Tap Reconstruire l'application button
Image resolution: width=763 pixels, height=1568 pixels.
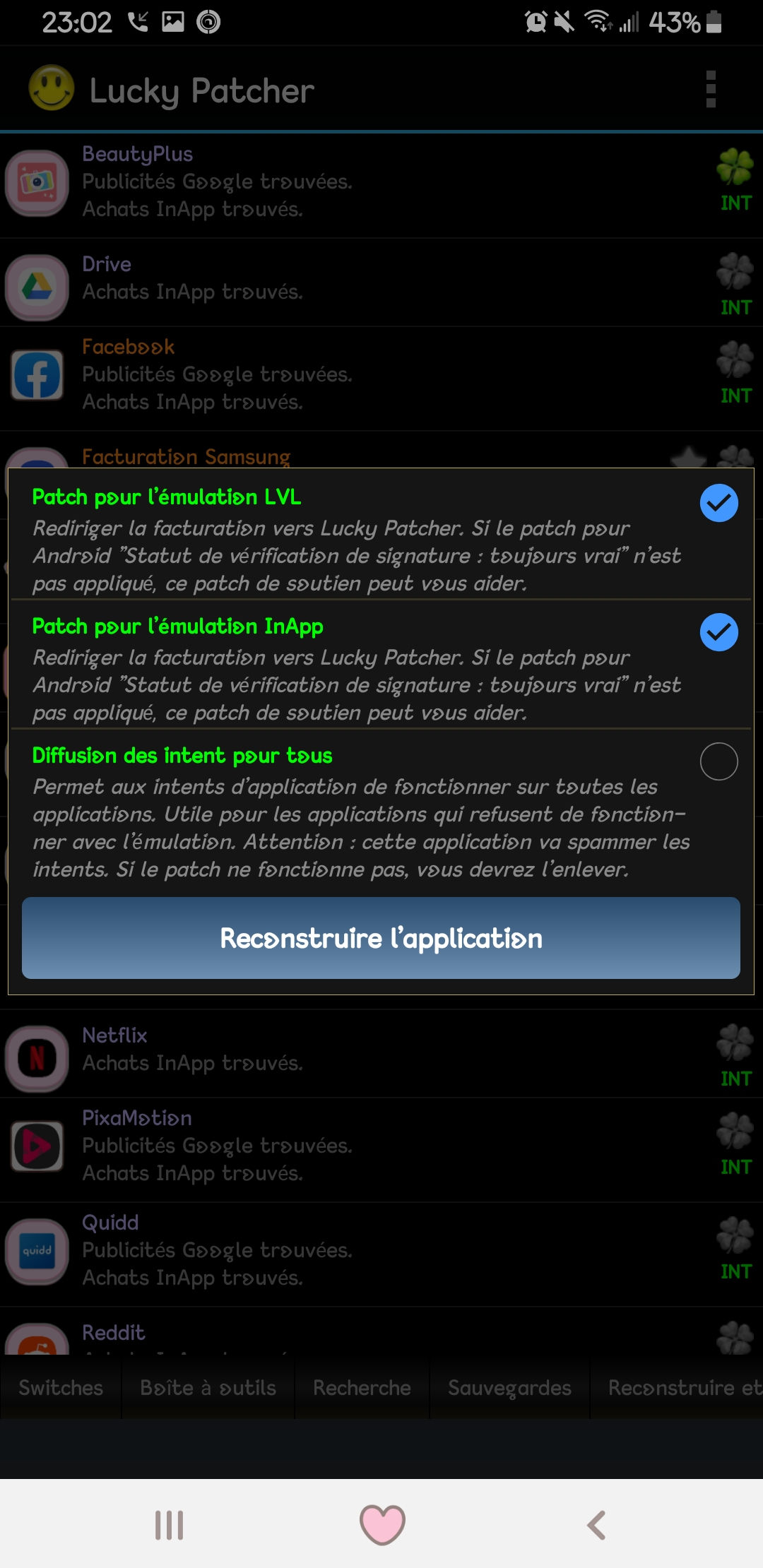[x=381, y=938]
